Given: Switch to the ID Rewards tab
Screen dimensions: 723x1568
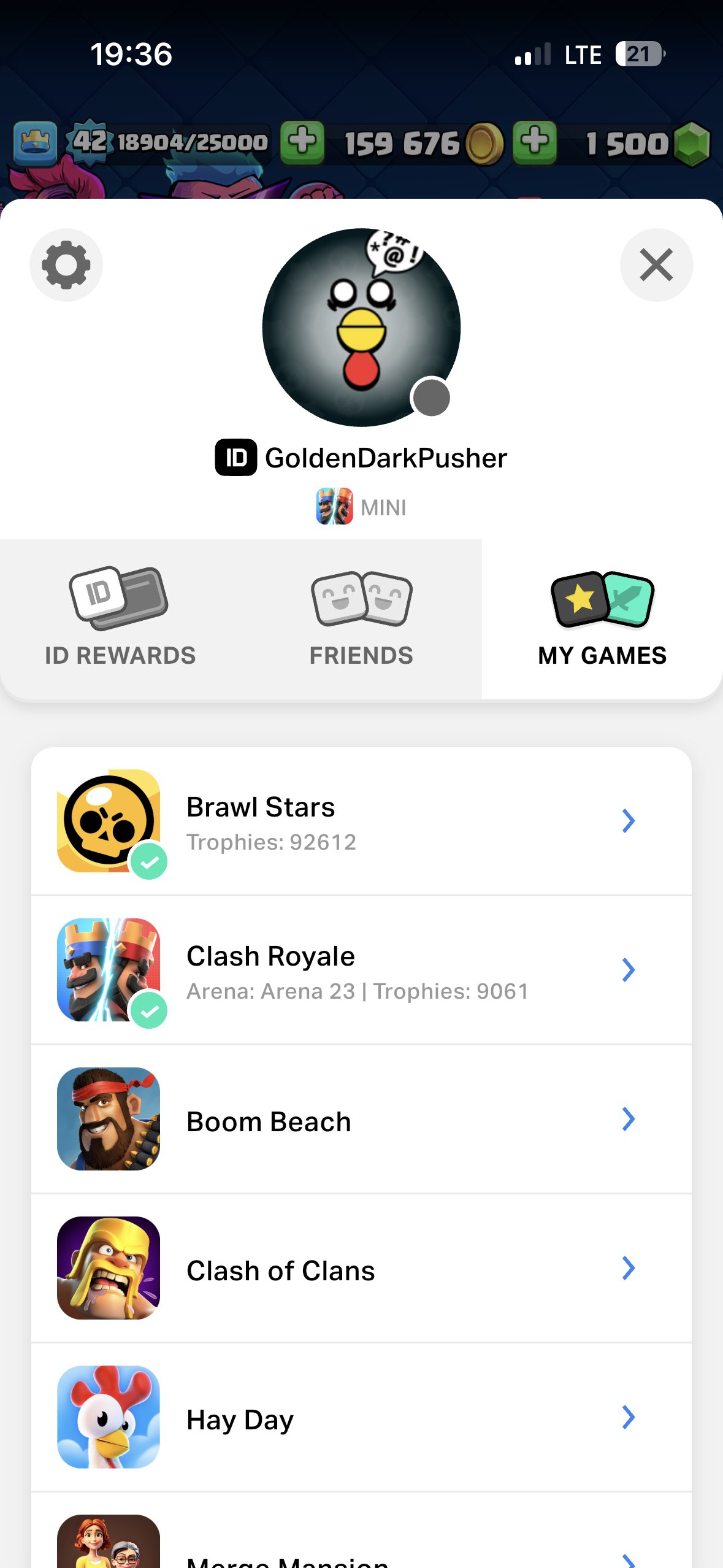Looking at the screenshot, I should tap(120, 618).
